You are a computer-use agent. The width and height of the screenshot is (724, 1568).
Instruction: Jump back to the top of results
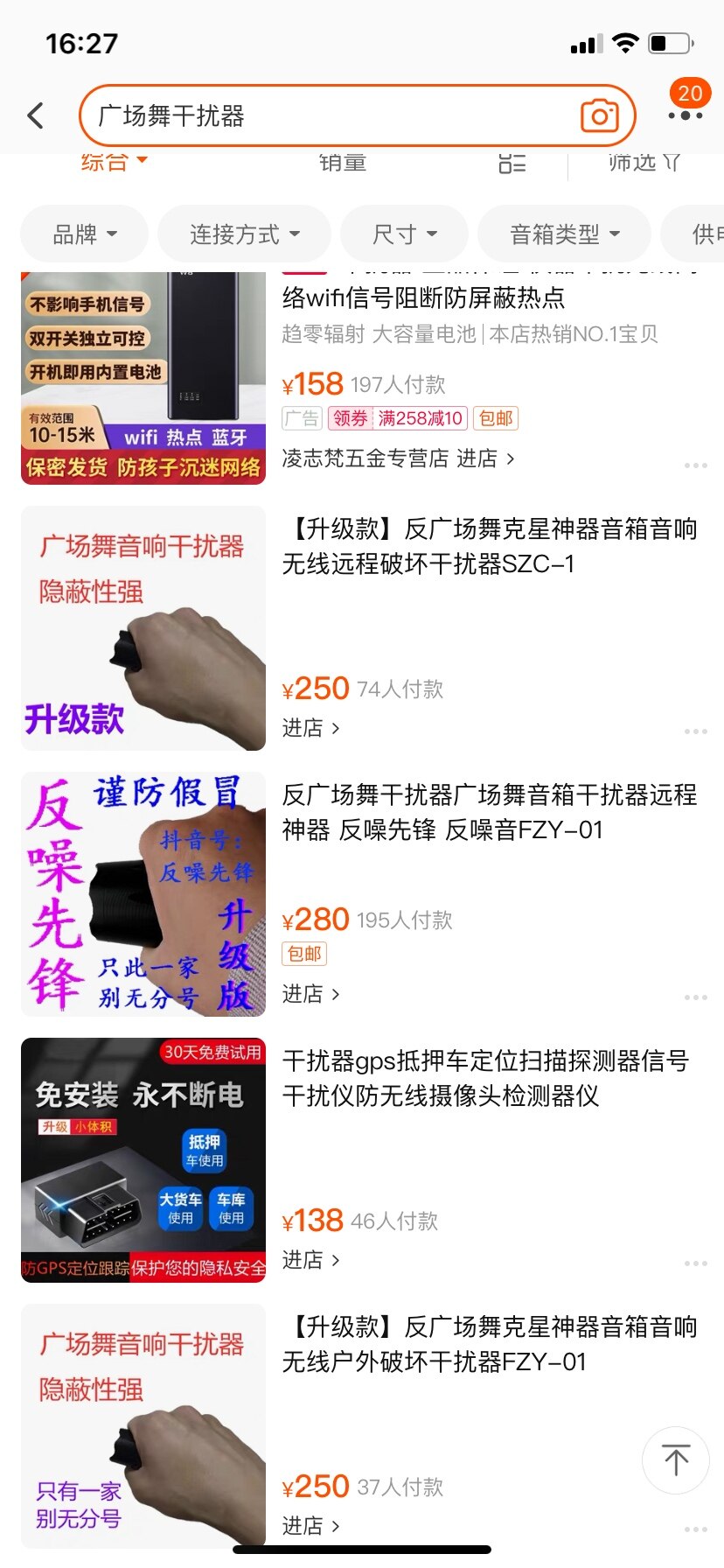(x=676, y=1459)
